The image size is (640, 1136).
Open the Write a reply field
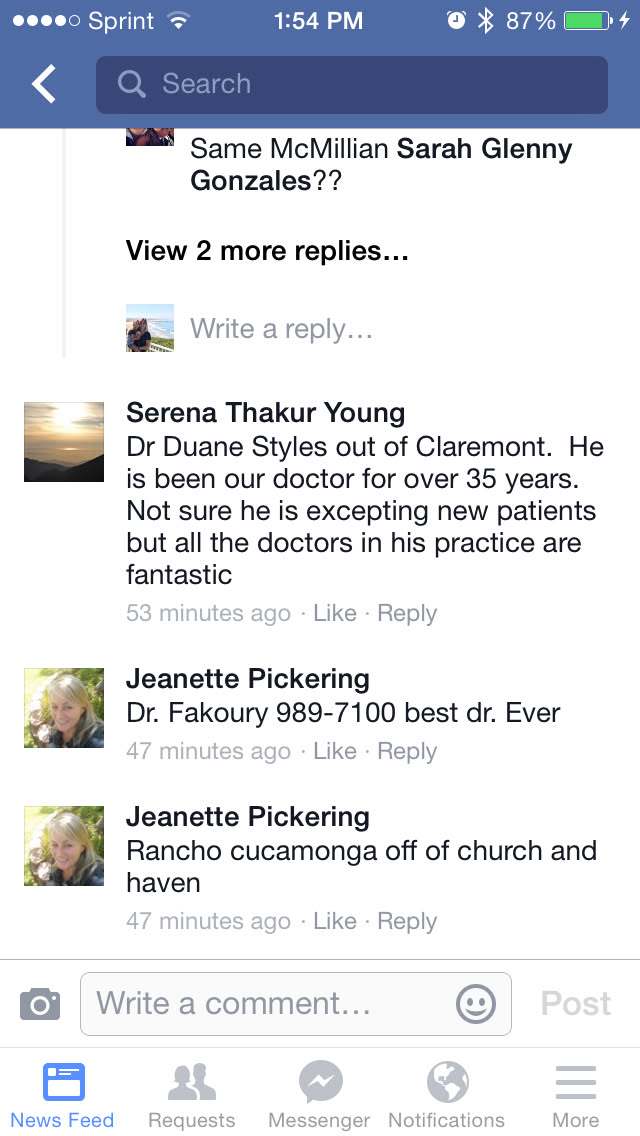[281, 328]
